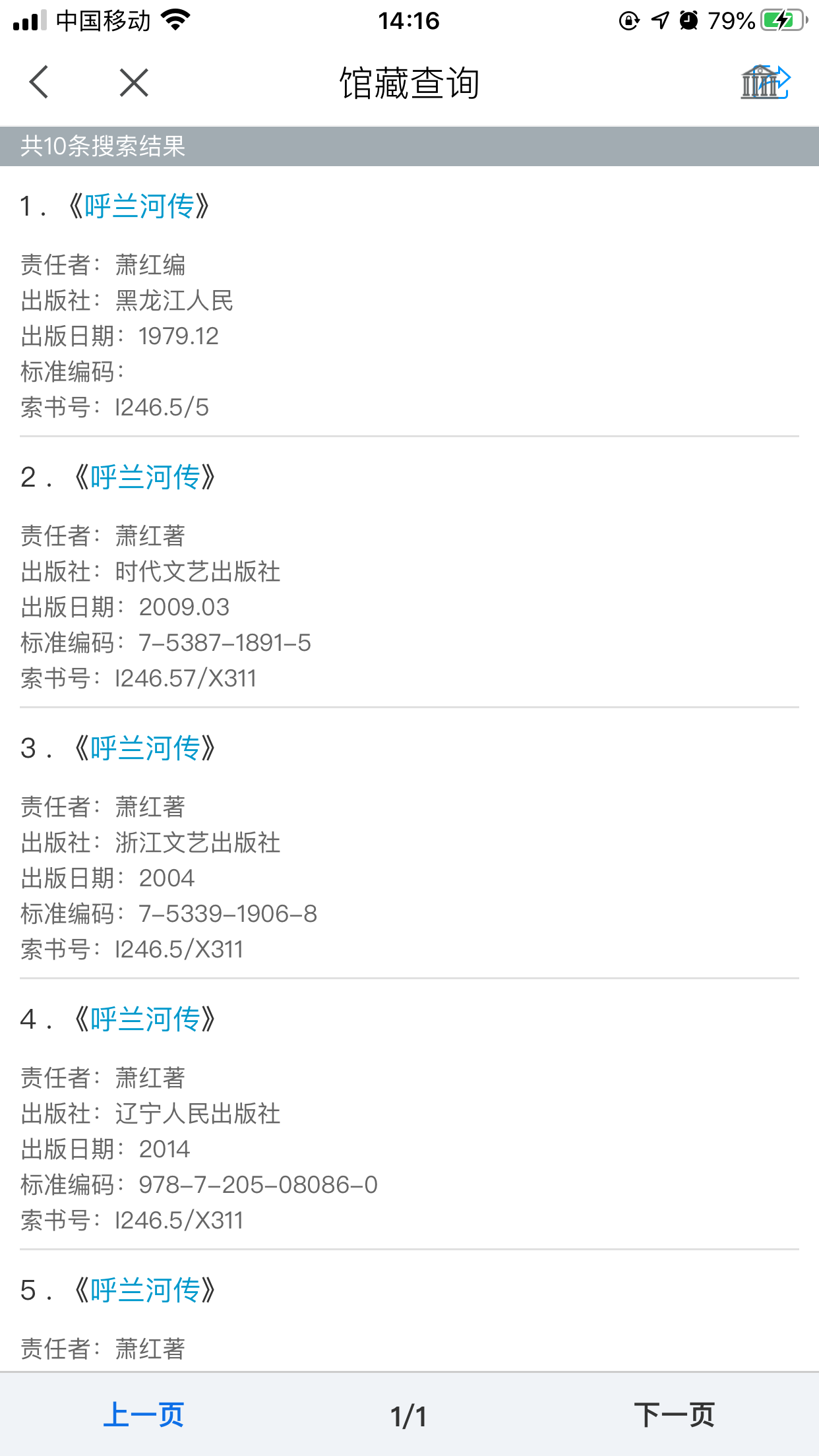The height and width of the screenshot is (1456, 819).
Task: Go to next page with 下一页
Action: coord(675,1415)
